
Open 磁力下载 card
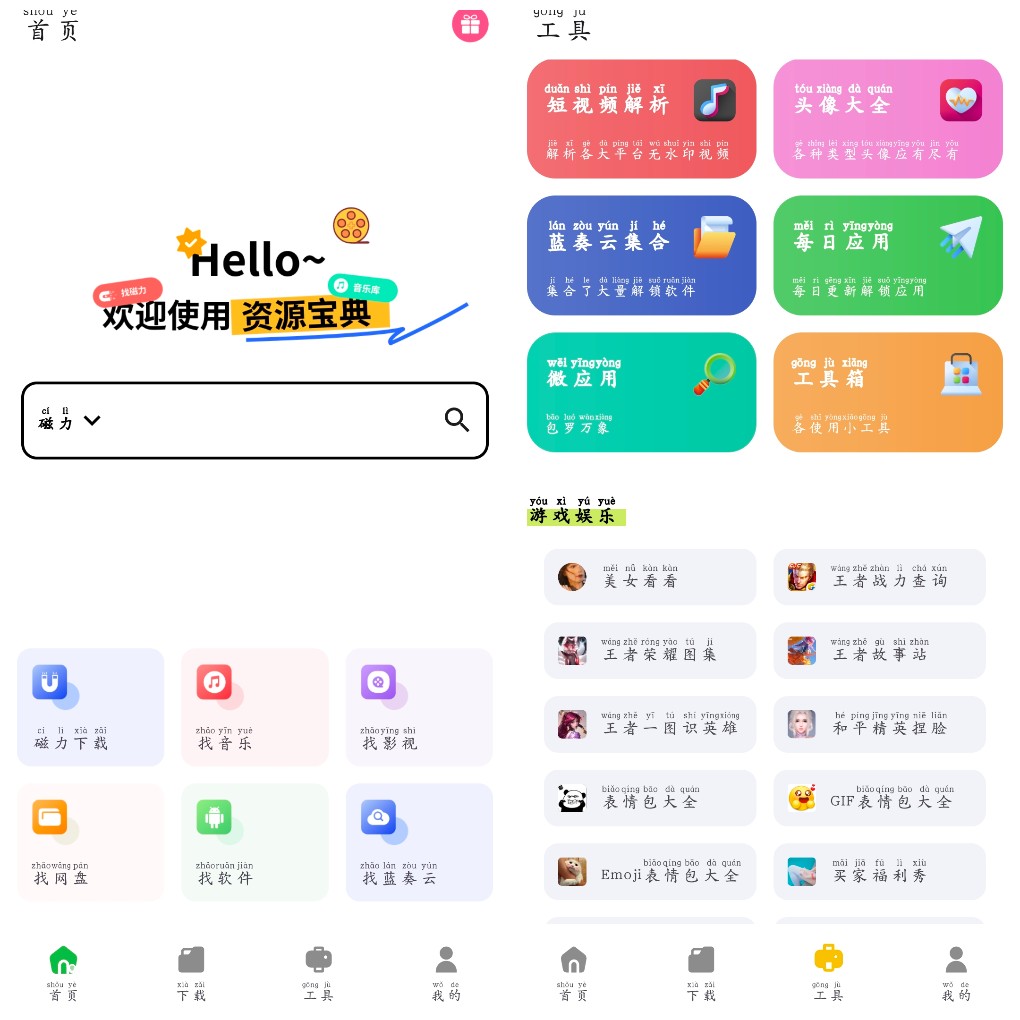pos(91,707)
